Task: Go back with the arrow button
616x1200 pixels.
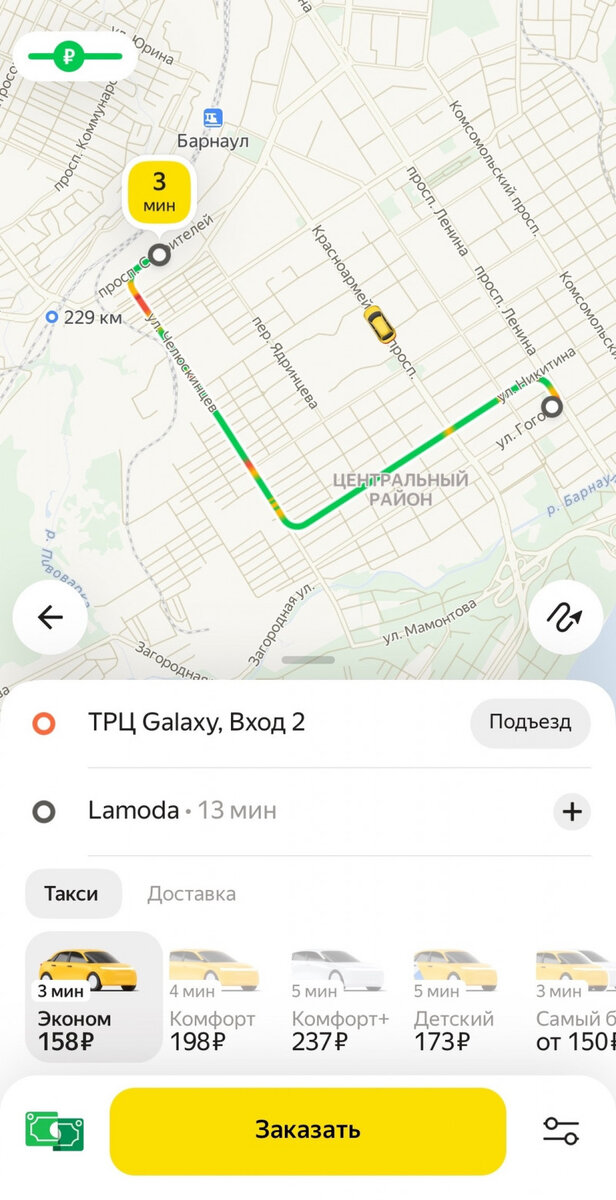Action: point(50,617)
